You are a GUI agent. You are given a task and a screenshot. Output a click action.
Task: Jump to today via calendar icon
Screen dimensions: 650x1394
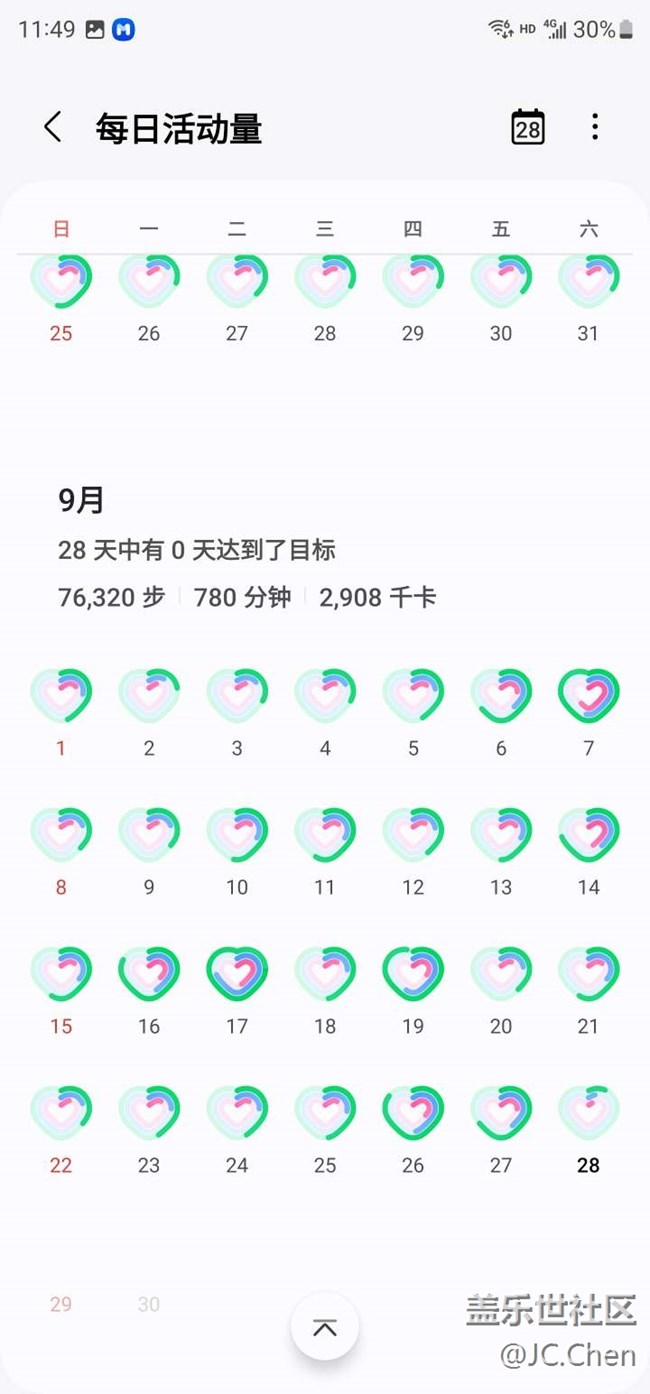tap(528, 128)
